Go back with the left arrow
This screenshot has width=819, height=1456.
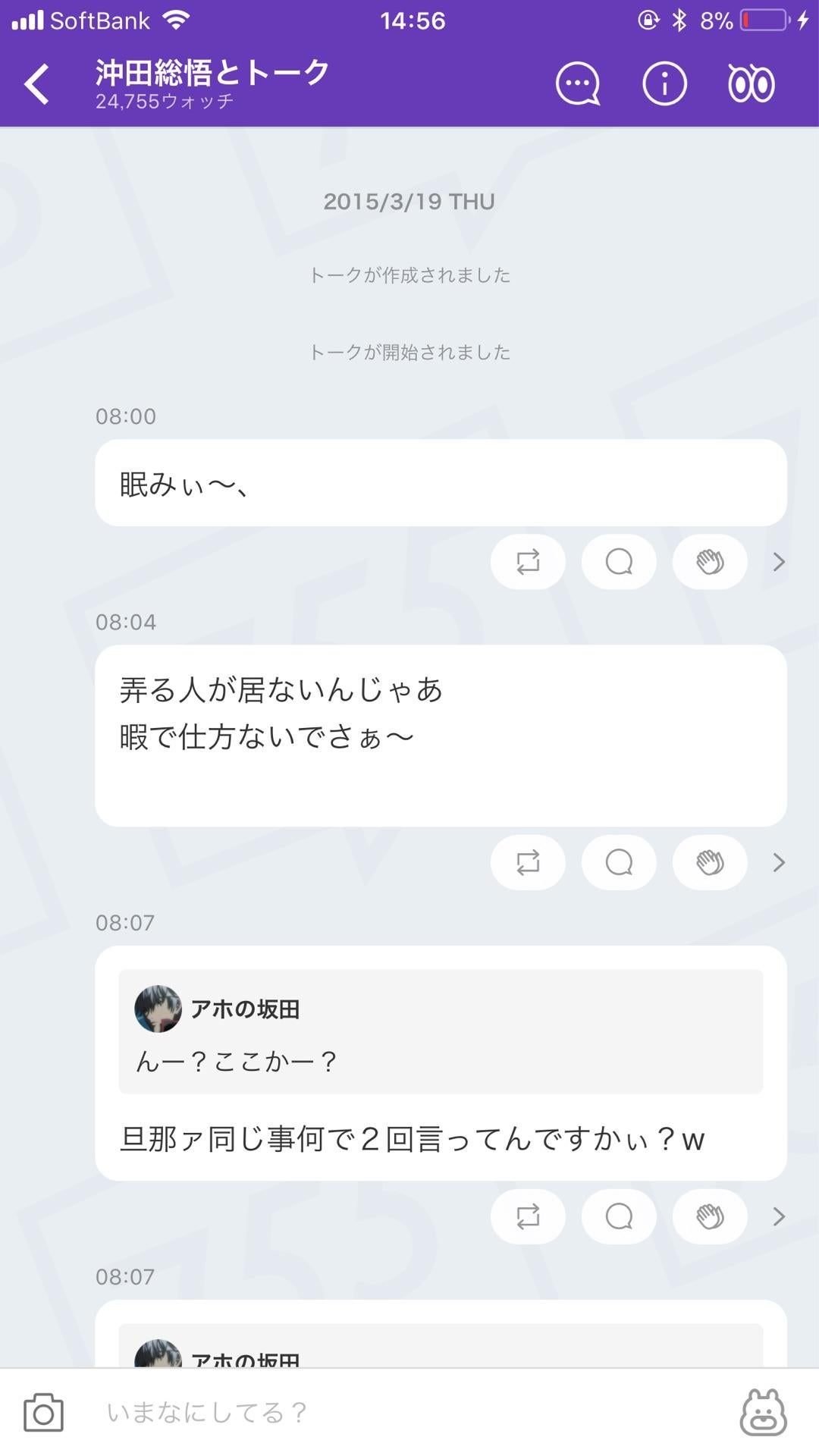click(x=36, y=83)
